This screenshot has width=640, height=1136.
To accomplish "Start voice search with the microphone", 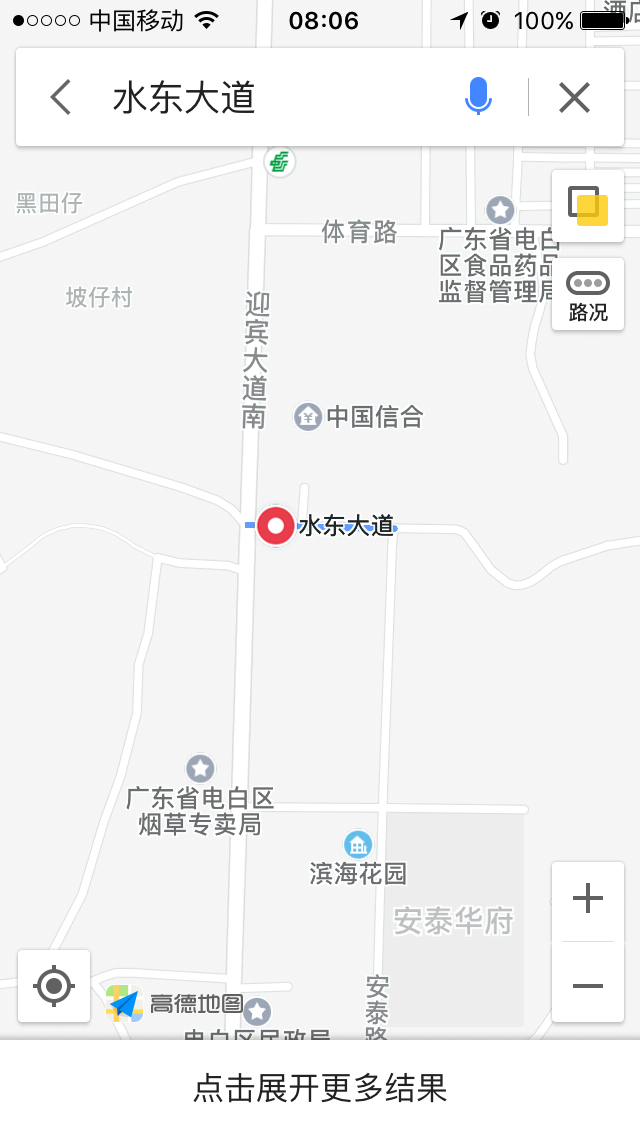I will pyautogui.click(x=478, y=98).
